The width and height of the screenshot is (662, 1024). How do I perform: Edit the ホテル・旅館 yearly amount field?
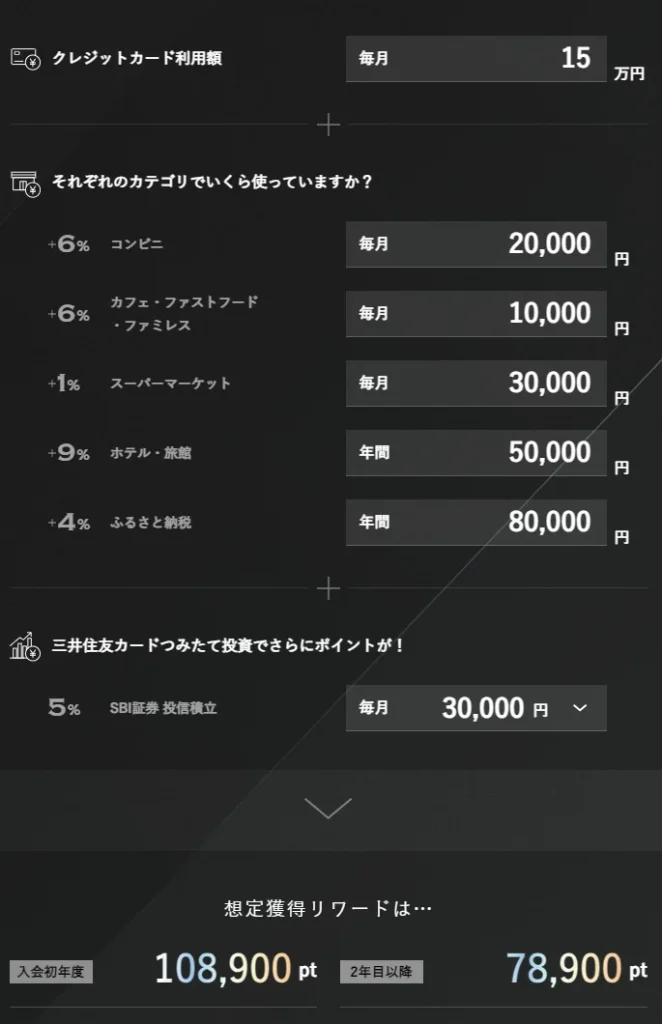point(476,453)
